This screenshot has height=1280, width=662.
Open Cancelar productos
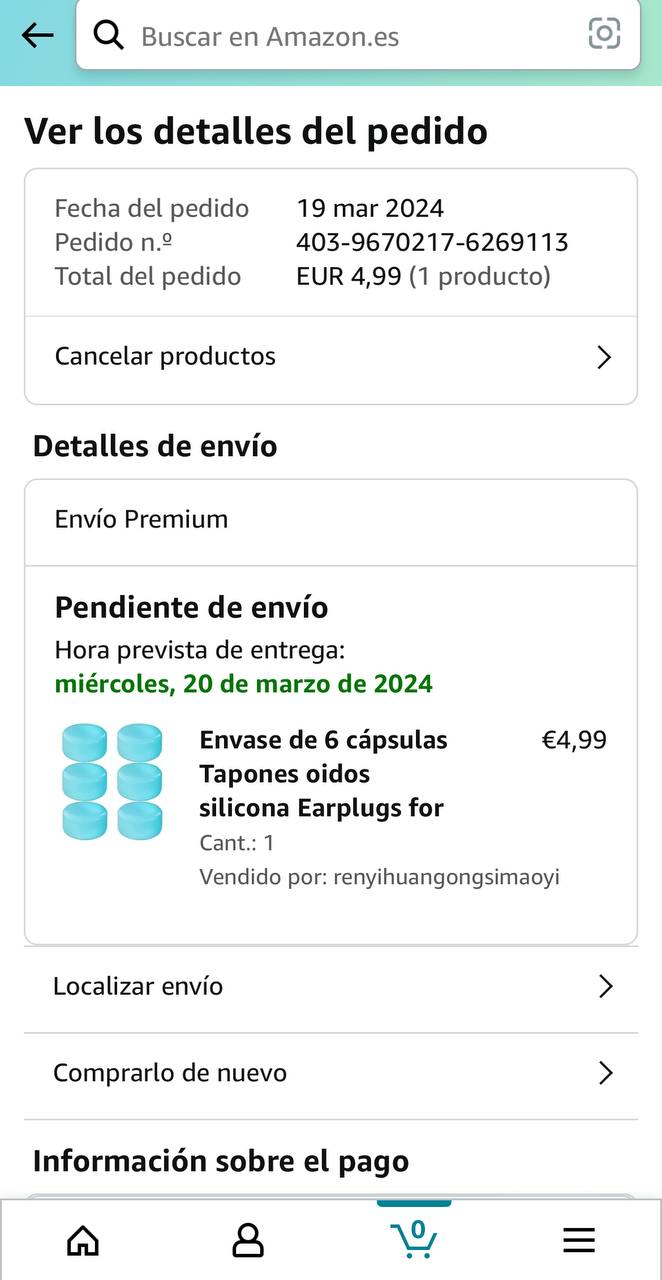pyautogui.click(x=331, y=357)
